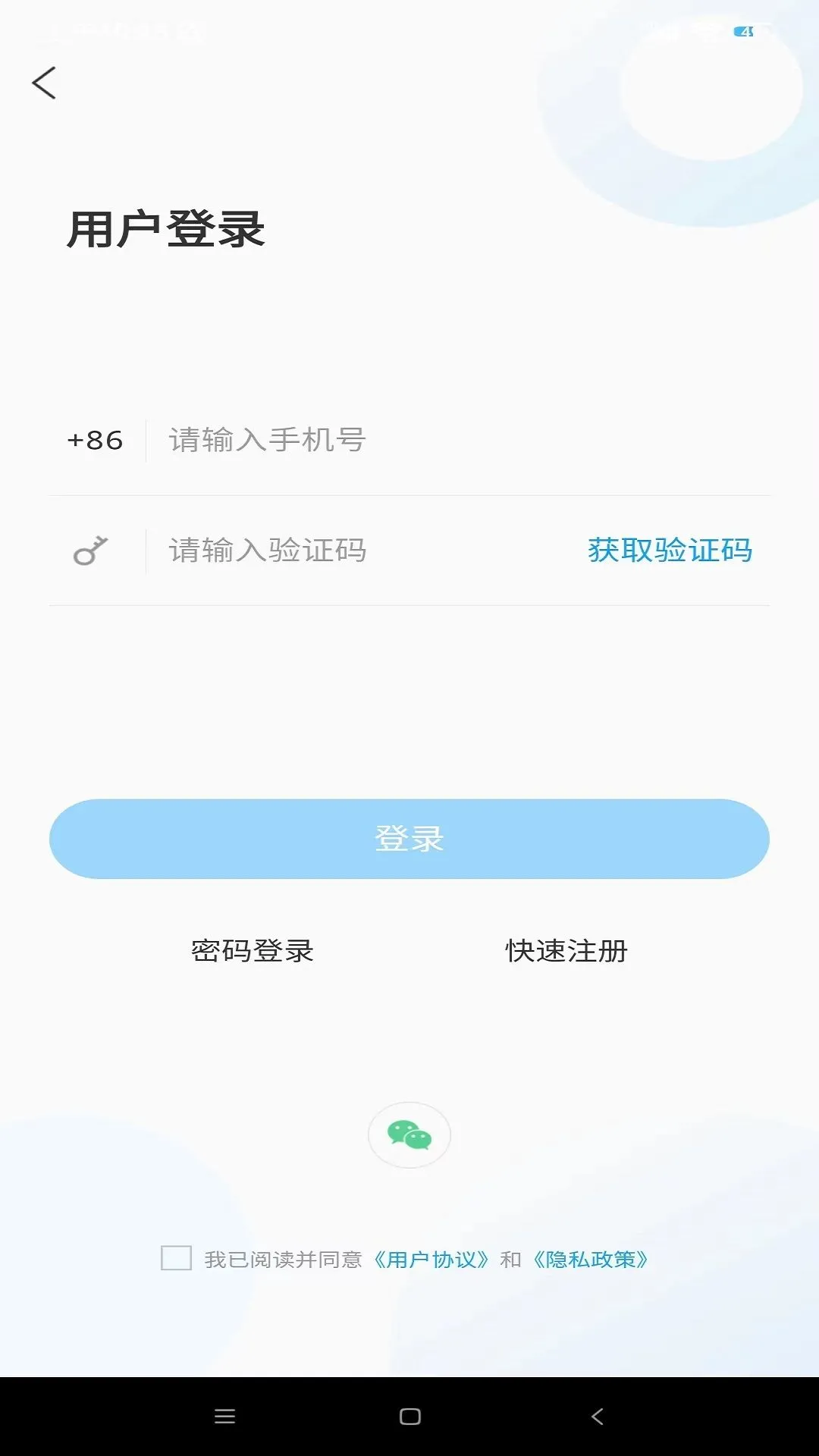
Task: Open country code selector next to phone field
Action: click(96, 441)
